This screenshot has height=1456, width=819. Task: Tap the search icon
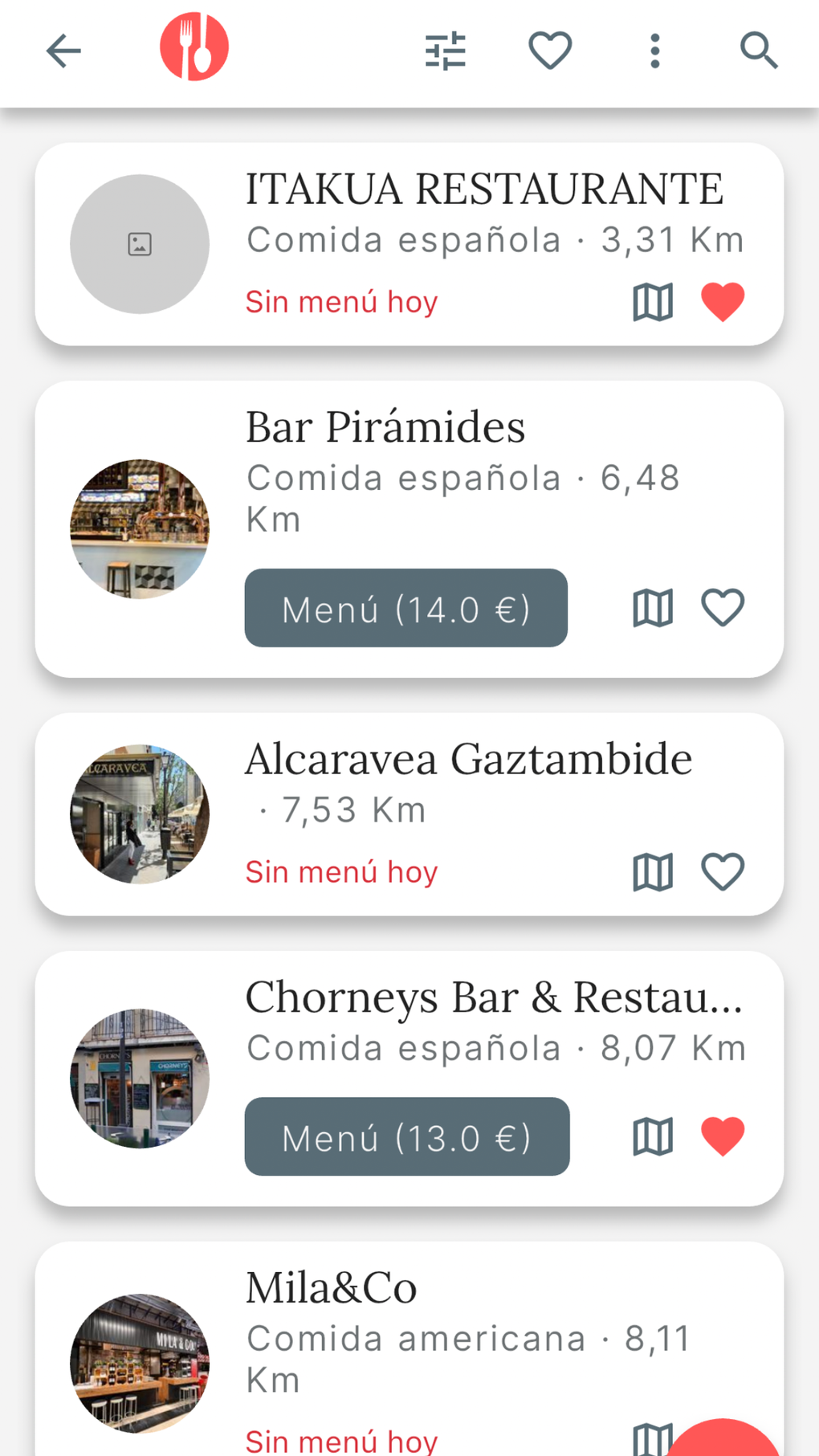click(x=758, y=50)
